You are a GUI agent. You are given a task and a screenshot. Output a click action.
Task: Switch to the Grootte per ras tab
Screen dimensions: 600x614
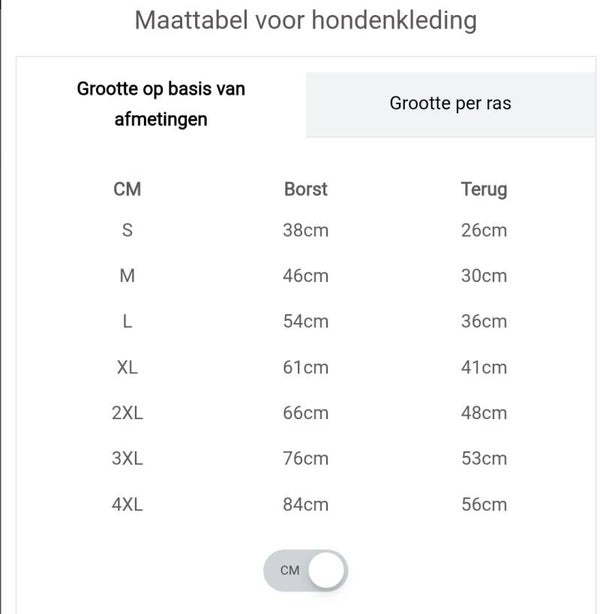(x=450, y=104)
